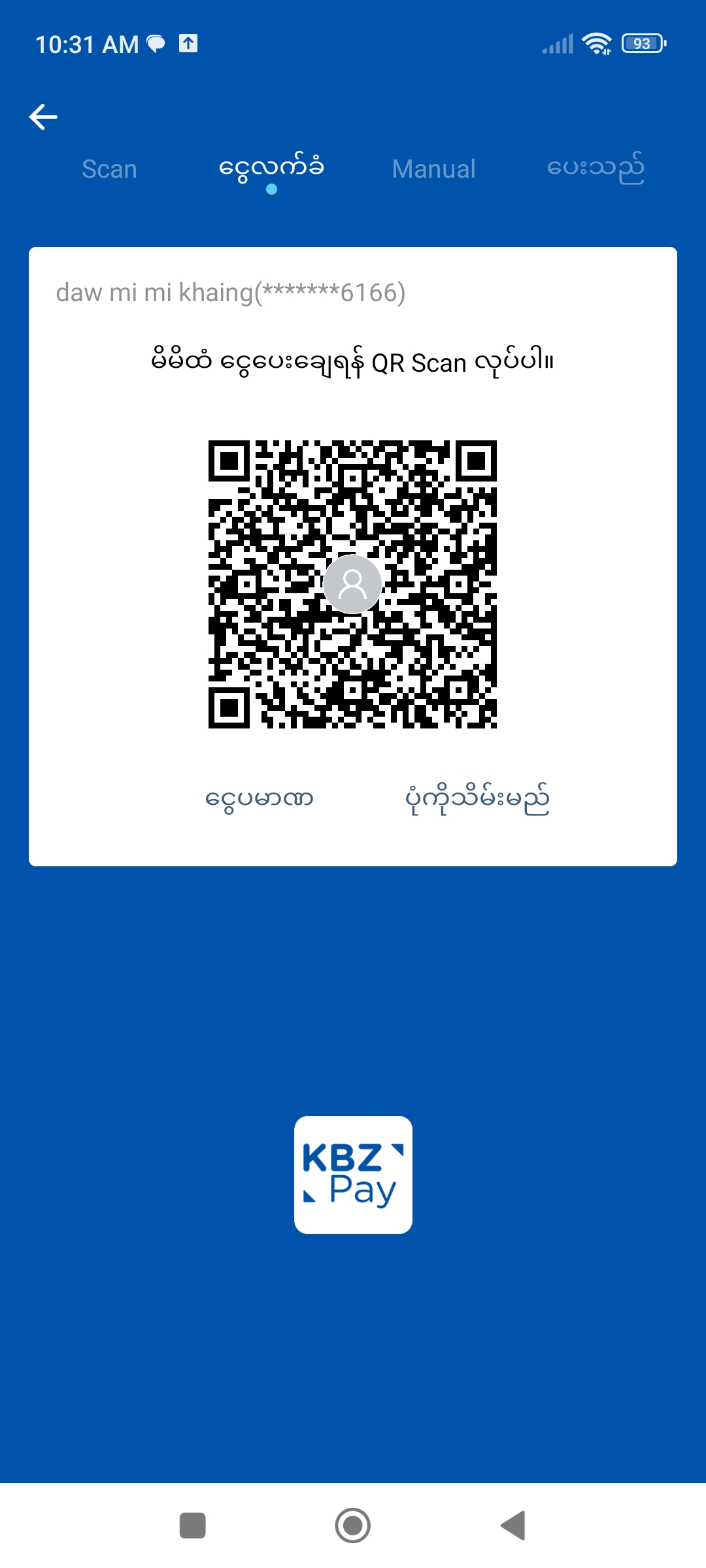Tap the system home button
Screen dimensions: 706x1568
[x=353, y=1526]
